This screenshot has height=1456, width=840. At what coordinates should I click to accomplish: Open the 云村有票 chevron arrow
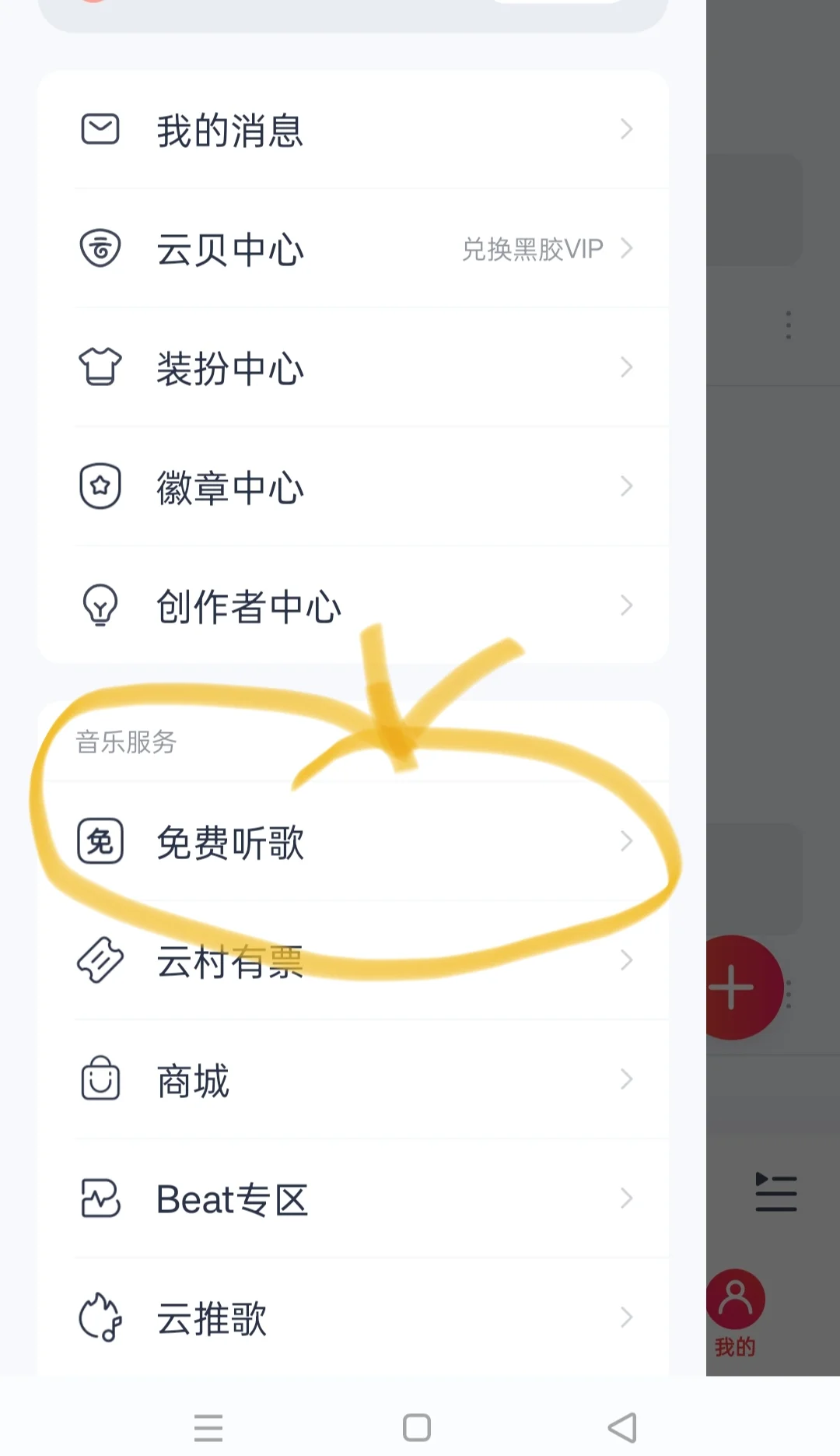tap(627, 960)
